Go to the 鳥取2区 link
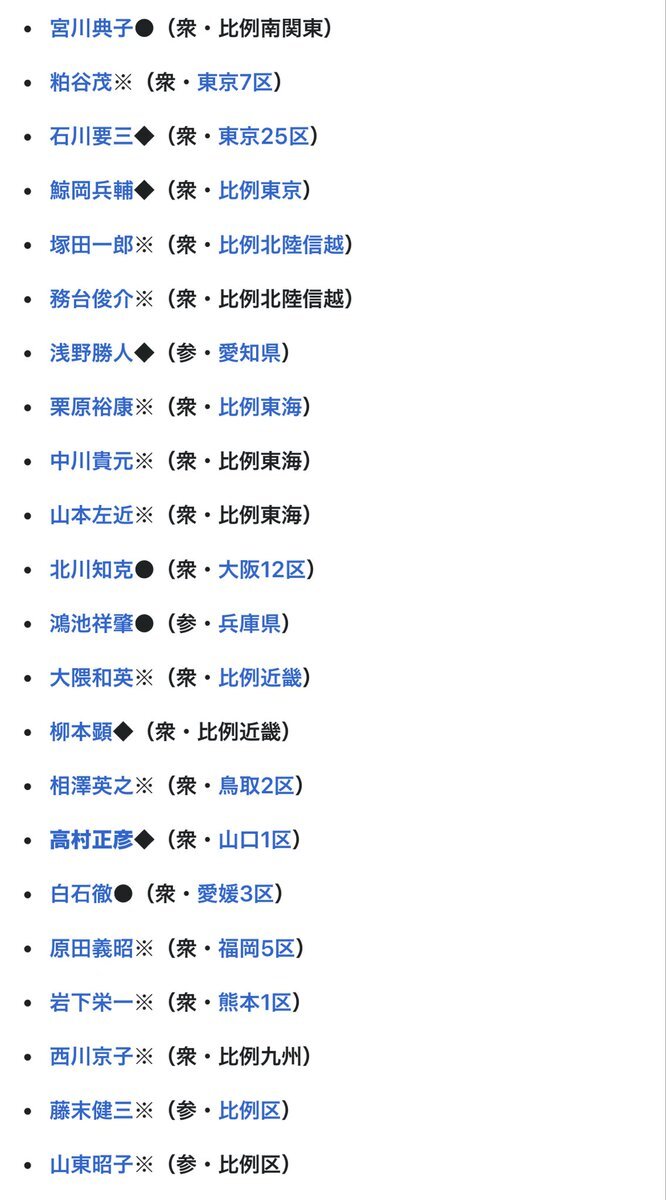 [258, 786]
